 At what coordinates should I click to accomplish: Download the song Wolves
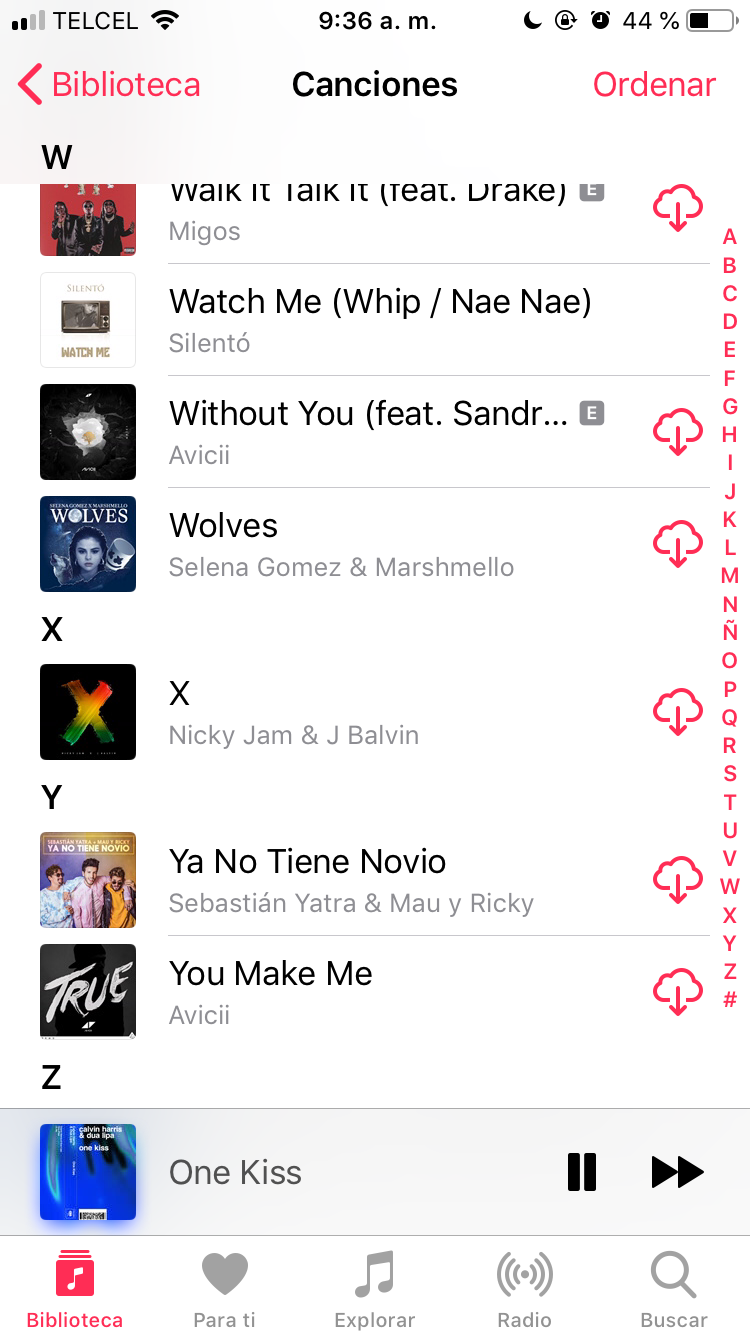(x=678, y=544)
